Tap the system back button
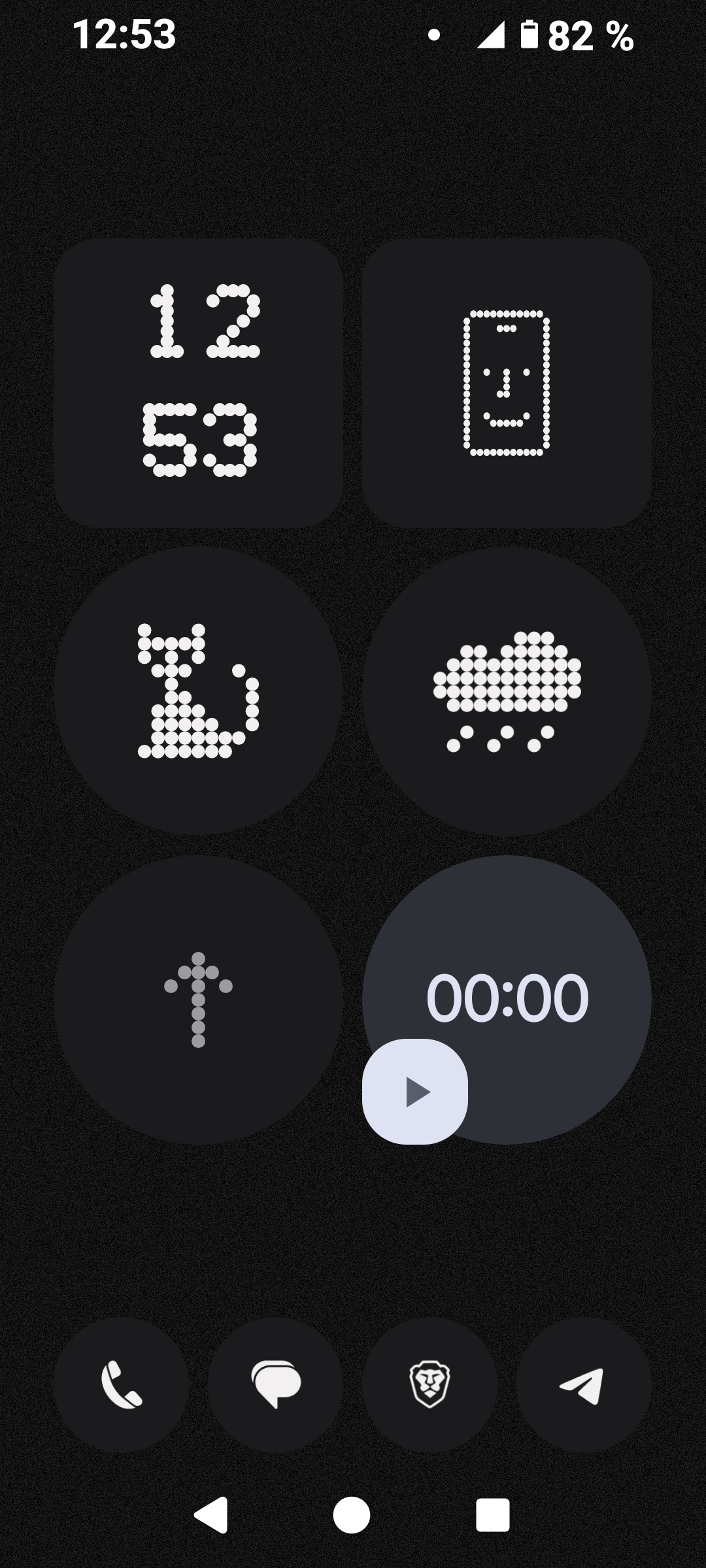The width and height of the screenshot is (706, 1568). tap(211, 1514)
